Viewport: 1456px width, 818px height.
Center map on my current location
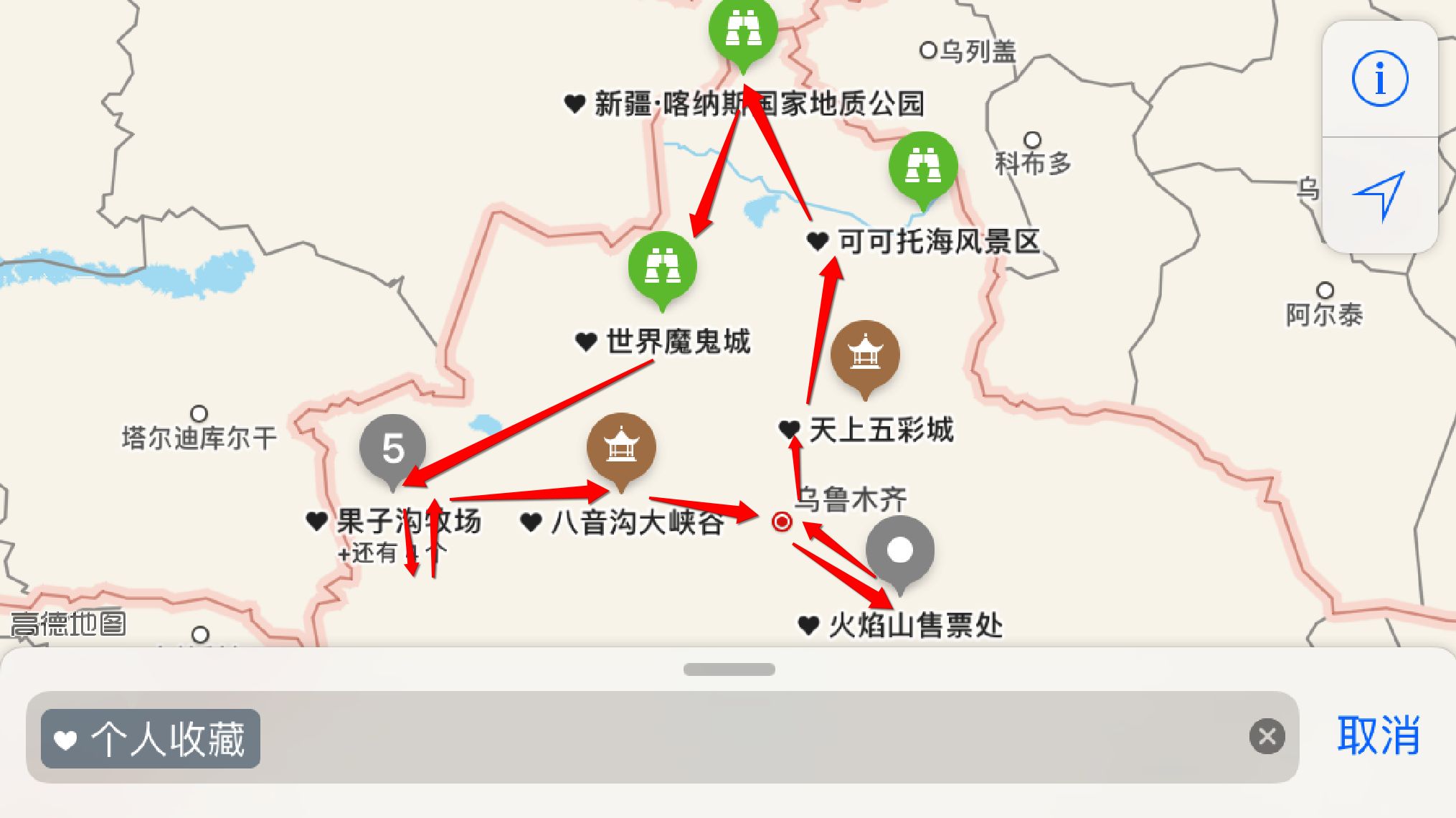pos(1379,195)
